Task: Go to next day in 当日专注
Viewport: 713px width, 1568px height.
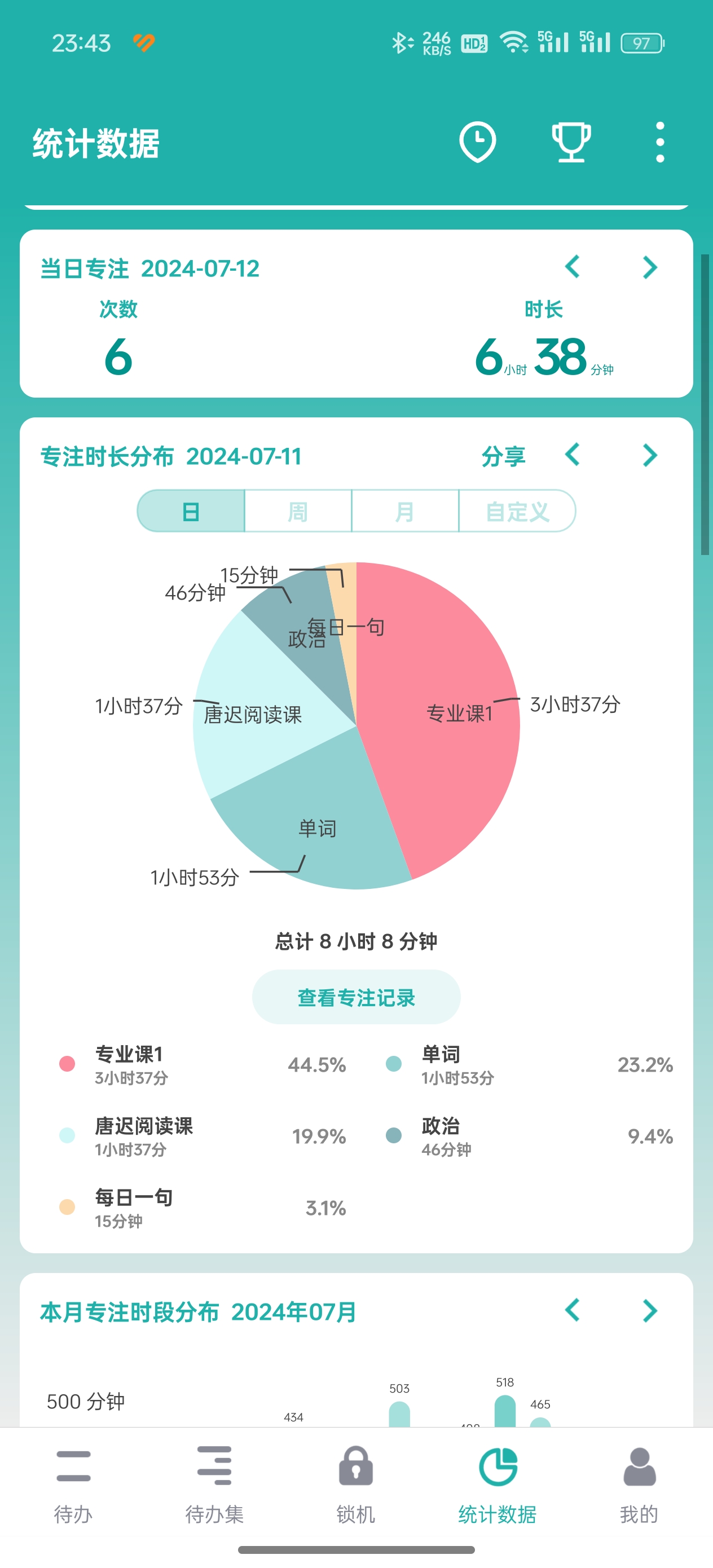Action: click(x=650, y=267)
